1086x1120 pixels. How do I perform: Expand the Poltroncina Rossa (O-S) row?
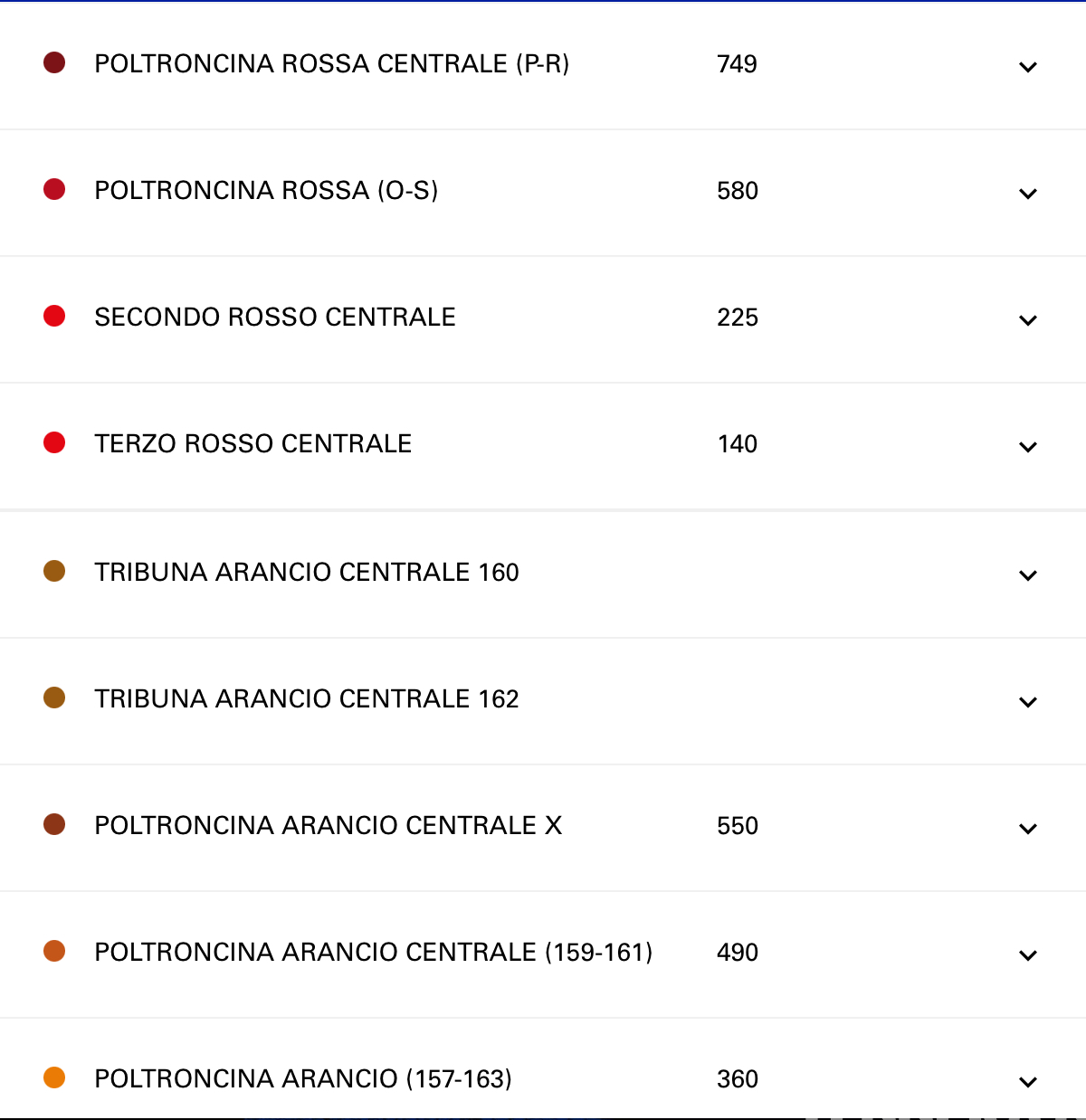[x=1027, y=194]
